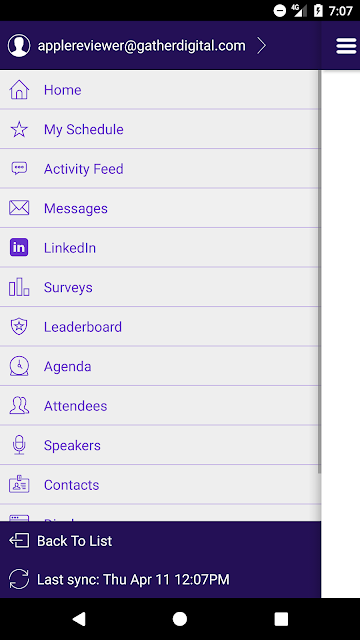Show the Leaderboard

[x=160, y=327]
